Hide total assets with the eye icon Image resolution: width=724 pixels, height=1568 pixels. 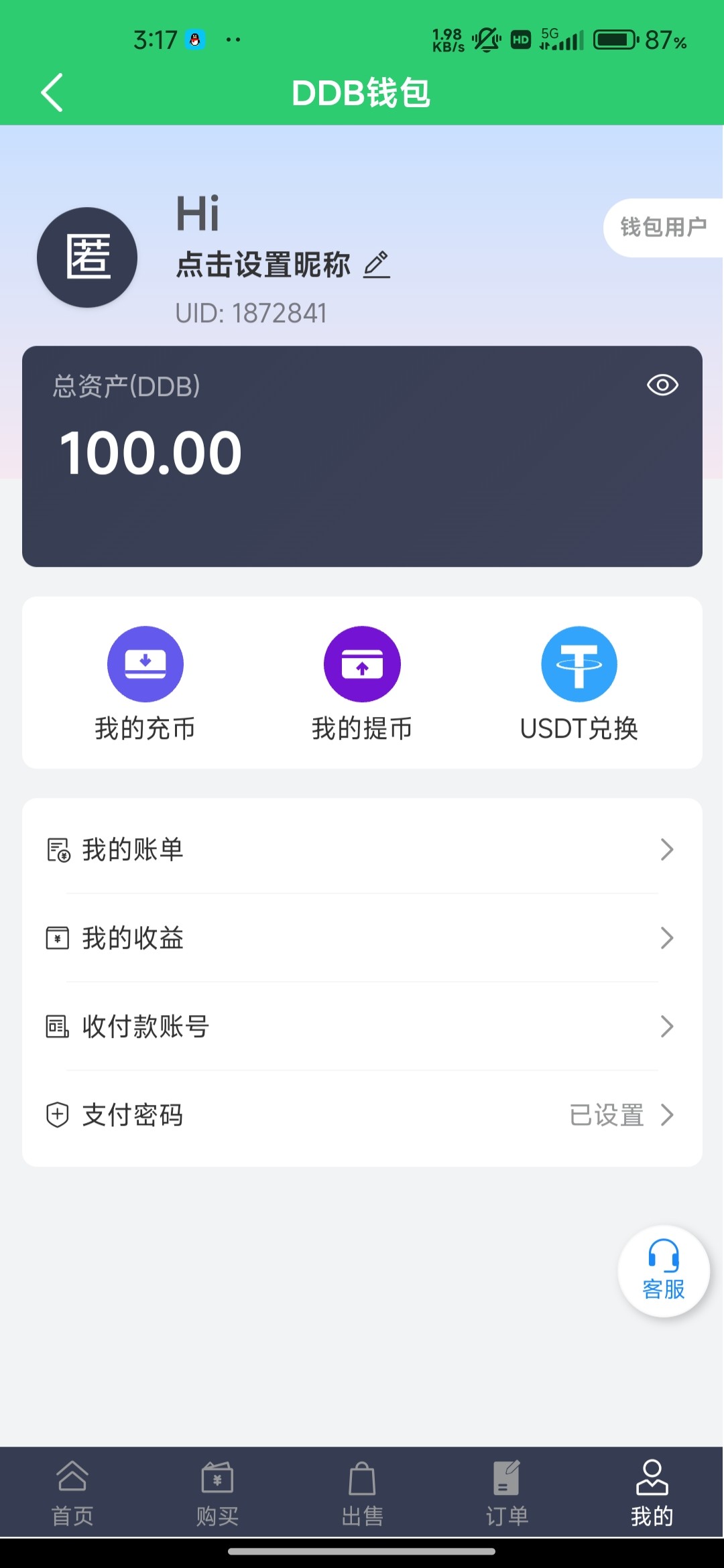(662, 385)
